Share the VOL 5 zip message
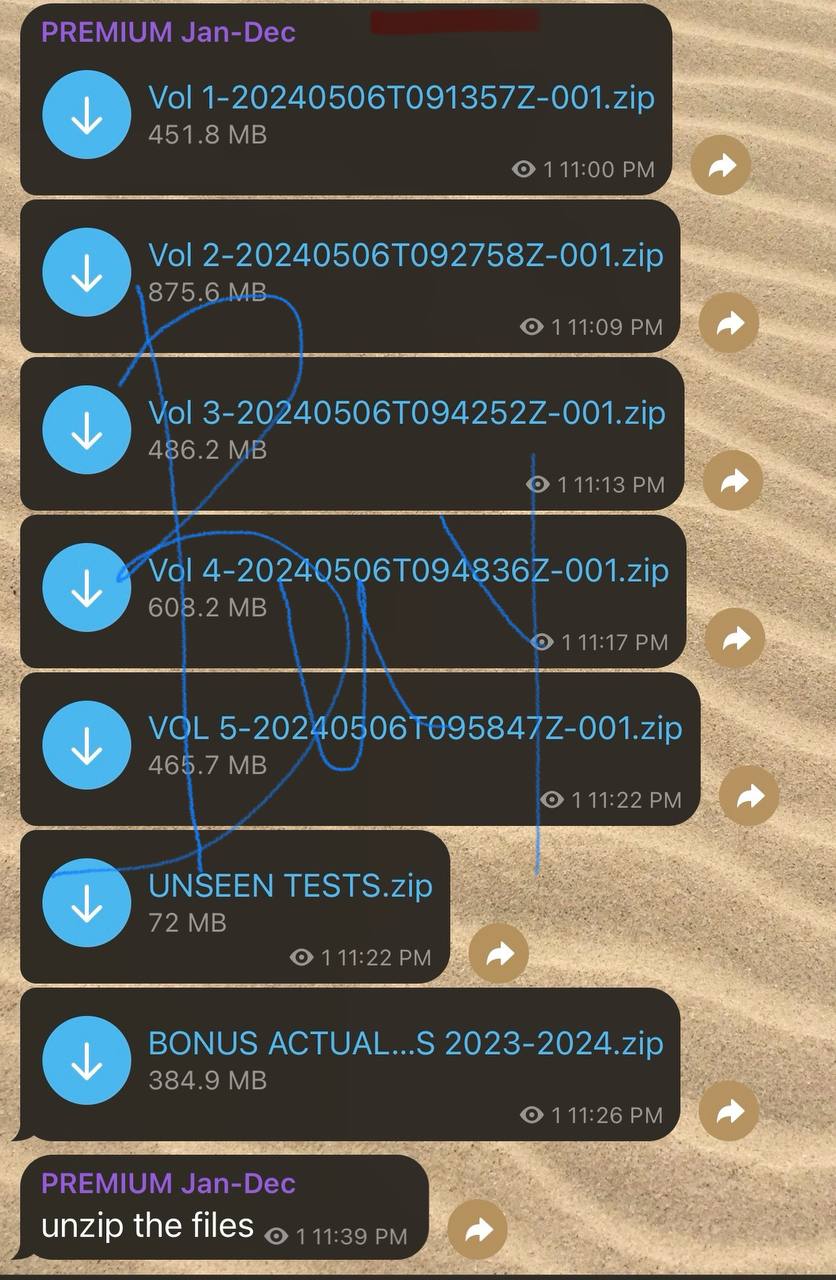Viewport: 836px width, 1280px height. (x=749, y=796)
